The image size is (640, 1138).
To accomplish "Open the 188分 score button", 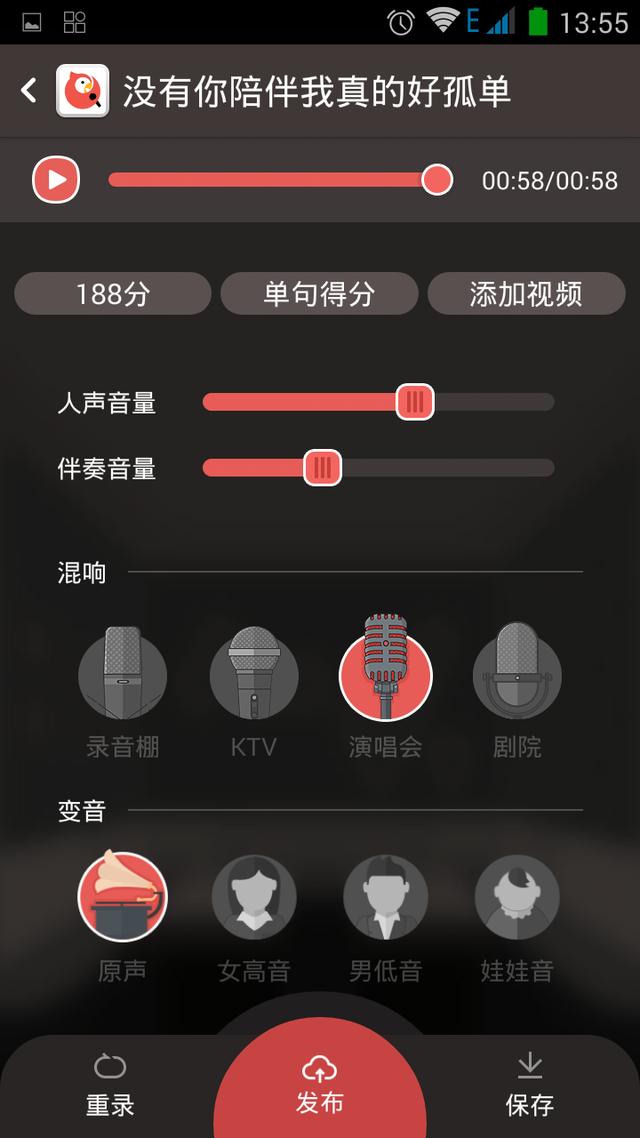I will click(x=113, y=294).
